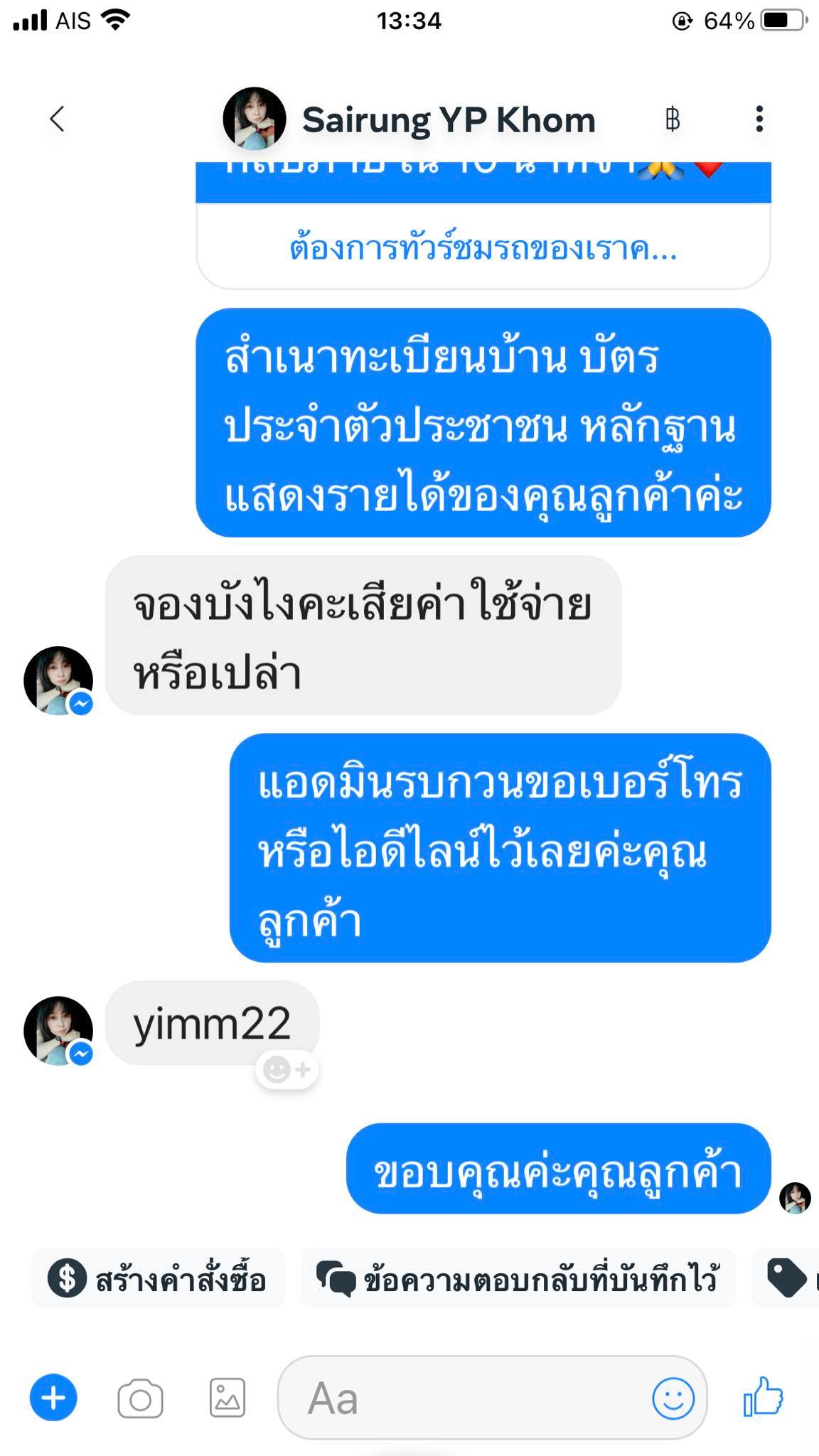The height and width of the screenshot is (1456, 819).
Task: Open the blue plus more-actions button
Action: (53, 1398)
